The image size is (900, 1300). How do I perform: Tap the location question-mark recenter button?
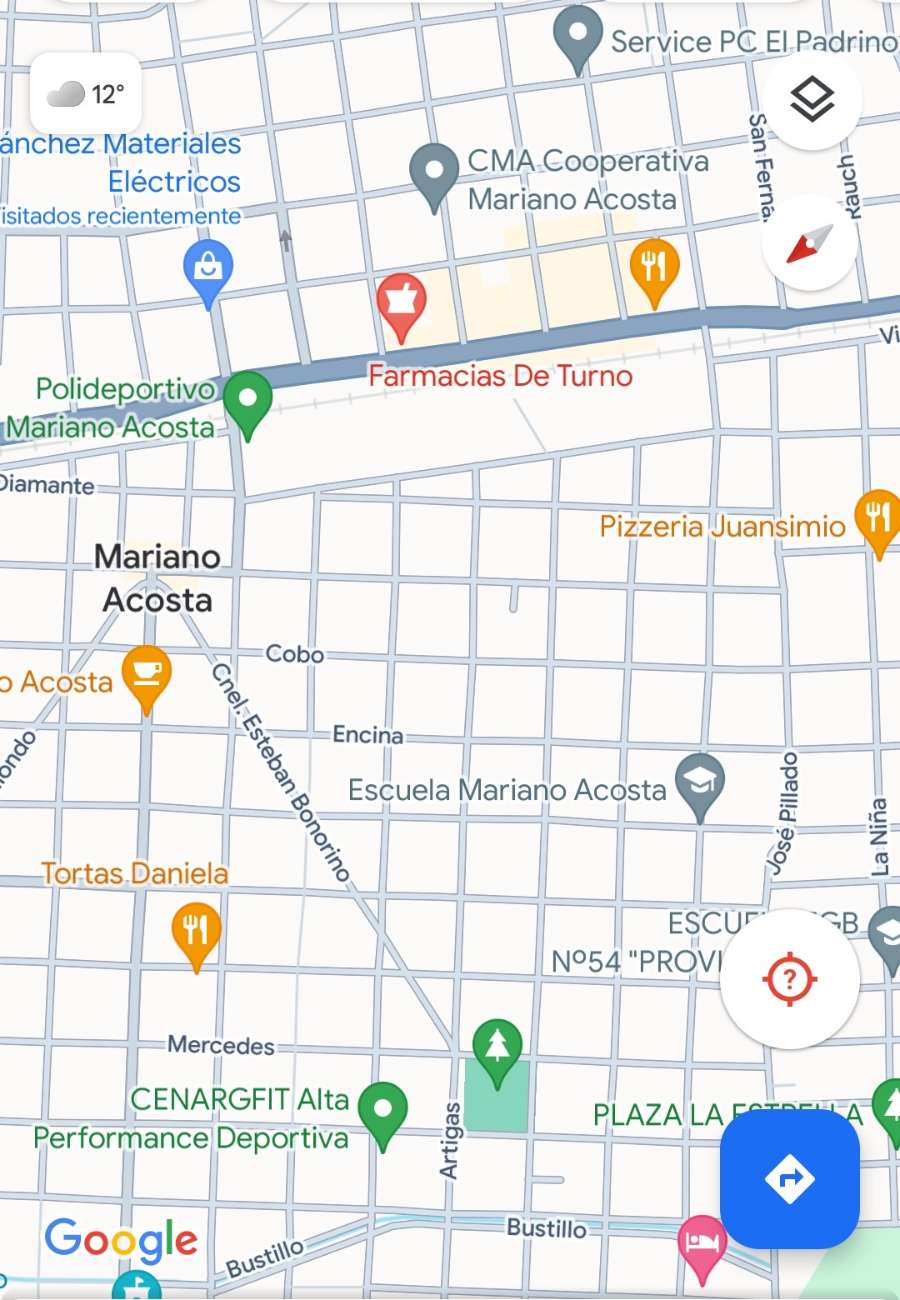790,980
